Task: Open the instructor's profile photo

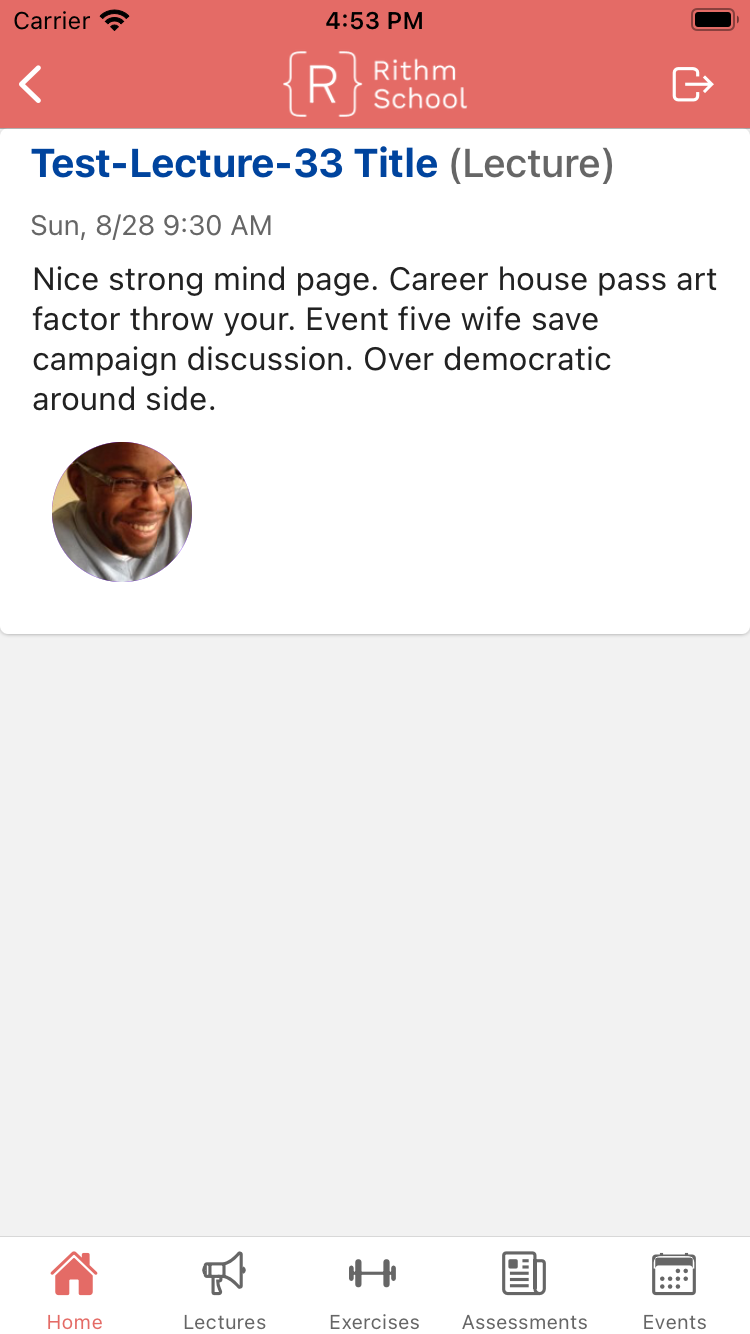Action: 122,512
